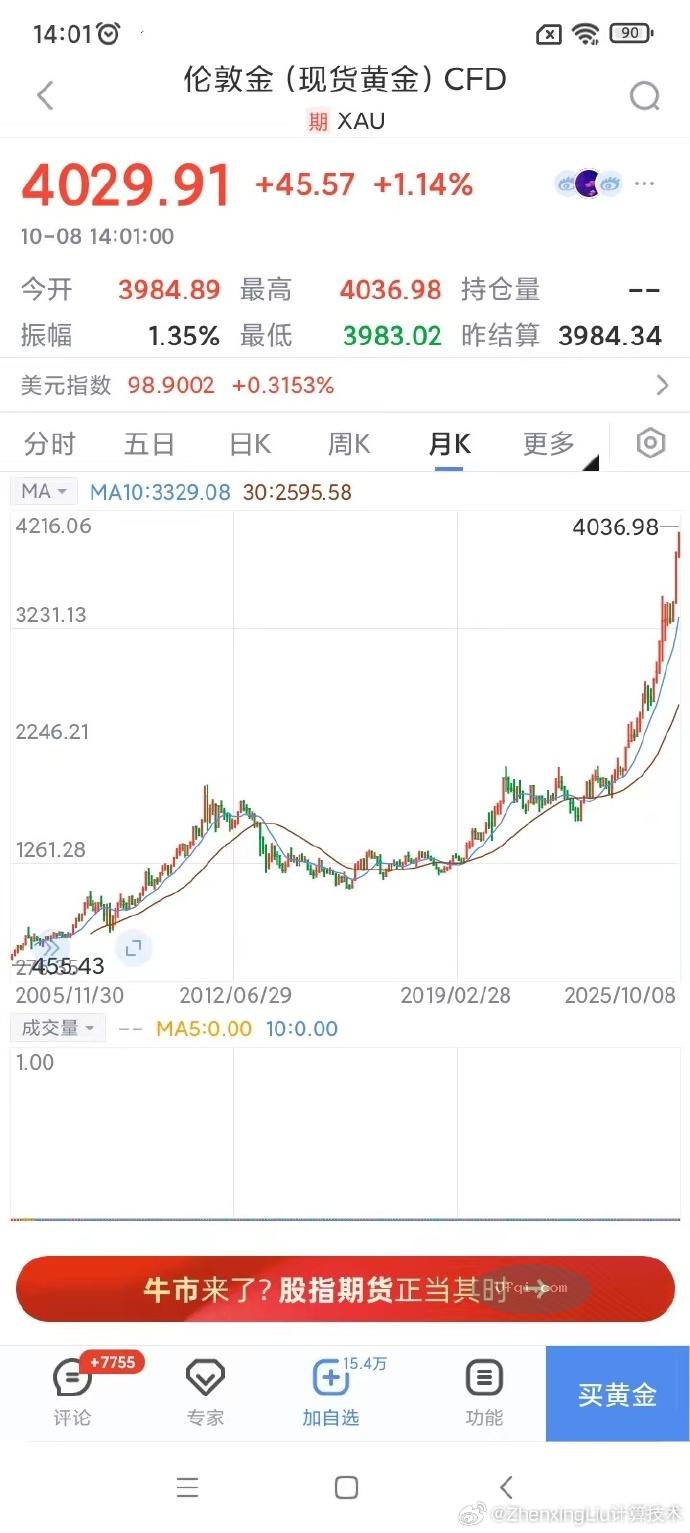Viewport: 690px width, 1533px height.
Task: Open 评论 comments
Action: (72, 1392)
